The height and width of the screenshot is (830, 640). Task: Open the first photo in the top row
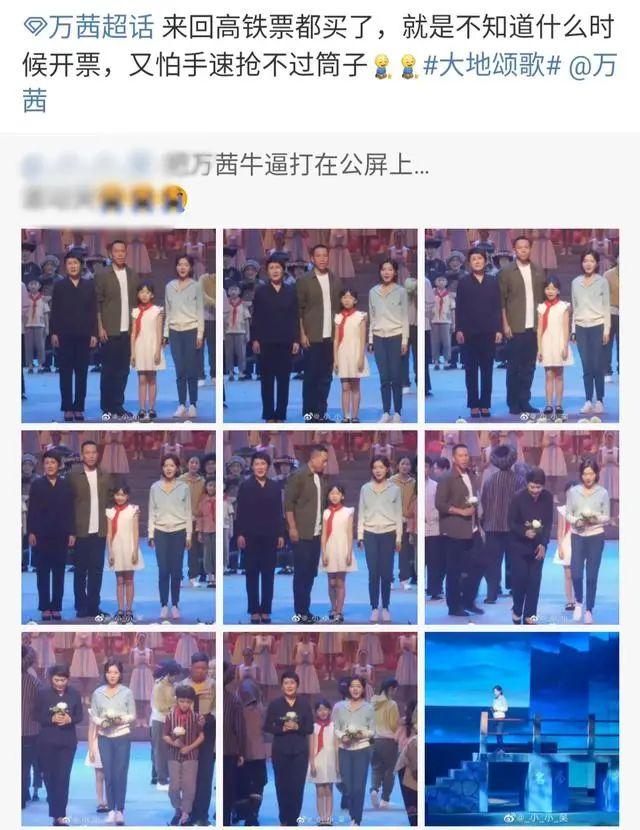[119, 326]
